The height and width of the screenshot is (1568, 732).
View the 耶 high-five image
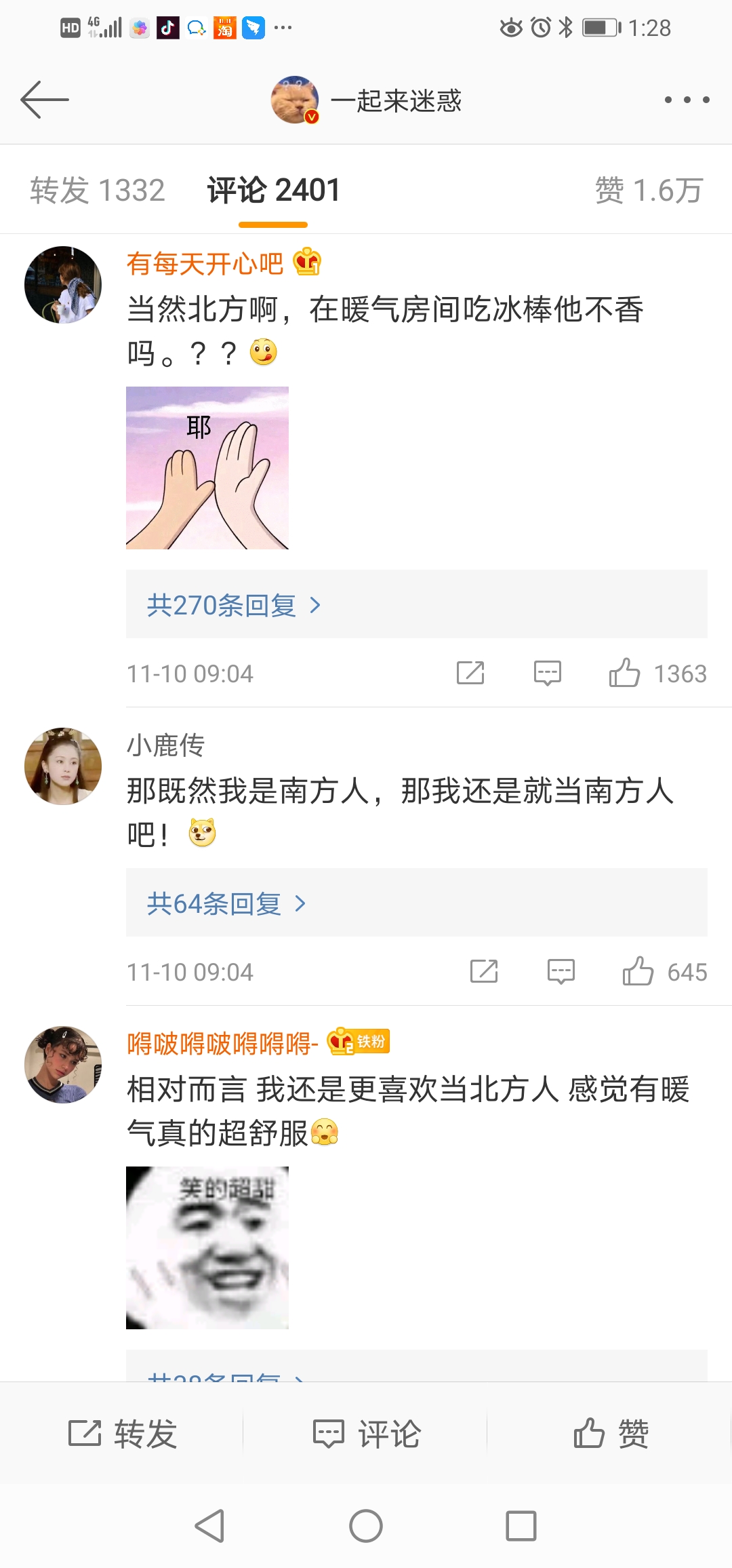pos(207,468)
